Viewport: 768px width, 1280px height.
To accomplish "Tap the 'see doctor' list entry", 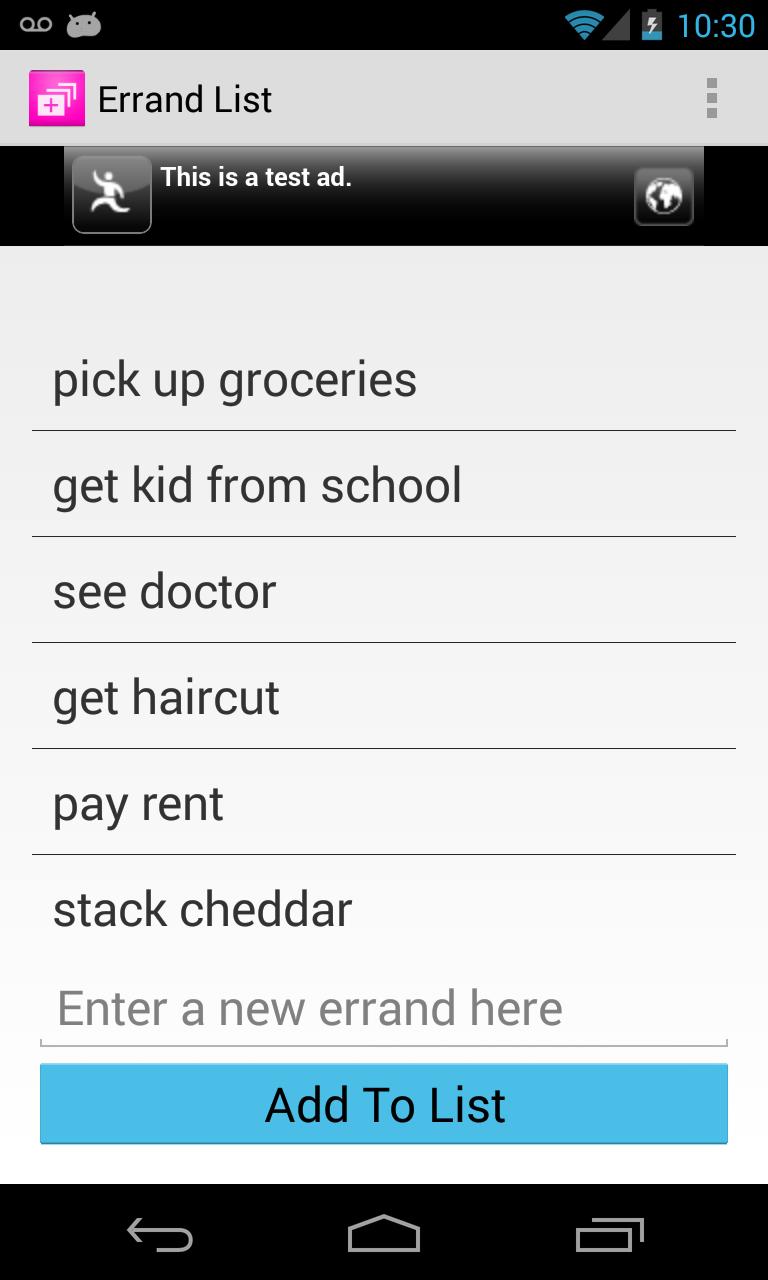I will coord(164,590).
